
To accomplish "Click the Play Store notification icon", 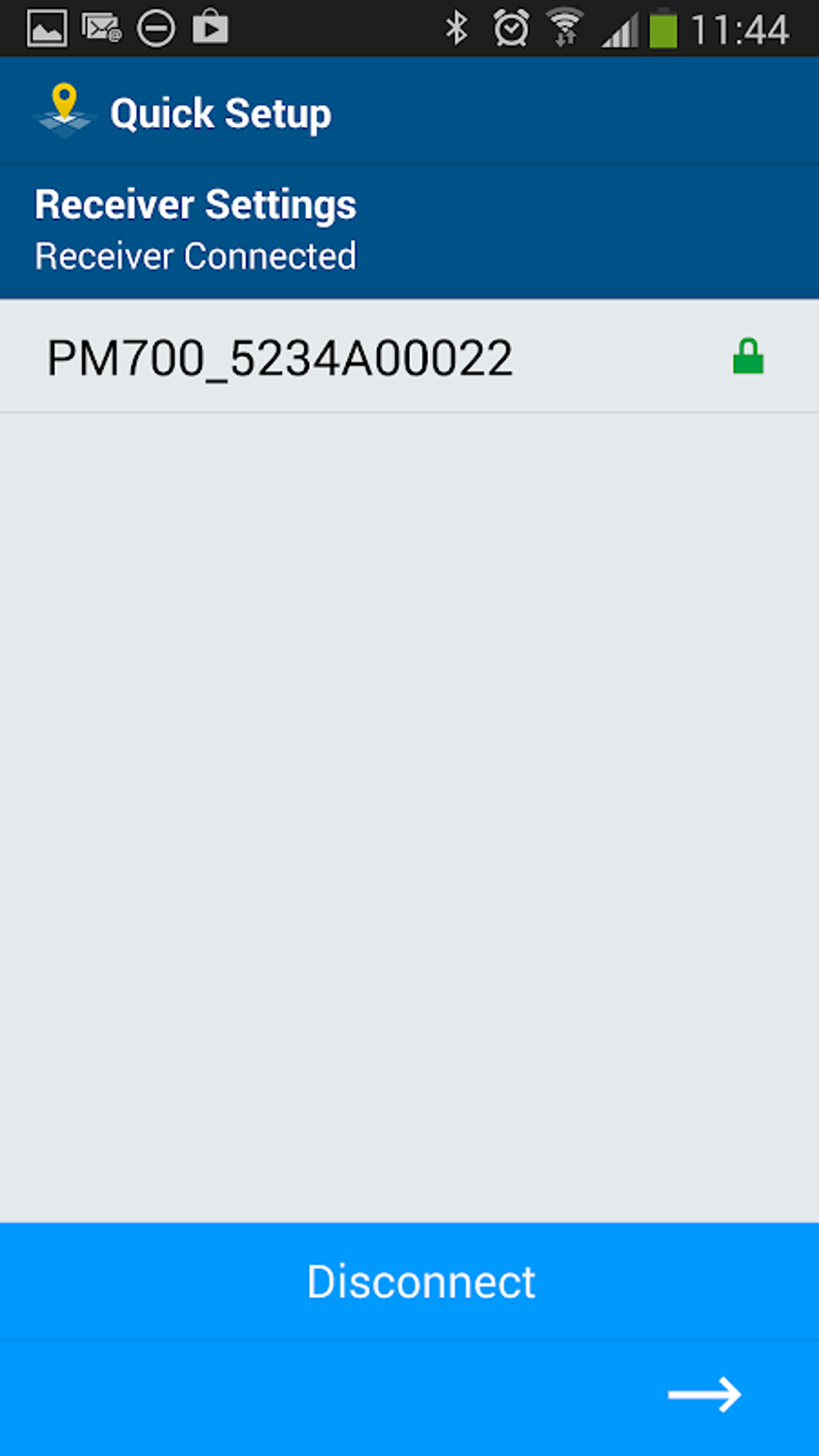I will 211,27.
